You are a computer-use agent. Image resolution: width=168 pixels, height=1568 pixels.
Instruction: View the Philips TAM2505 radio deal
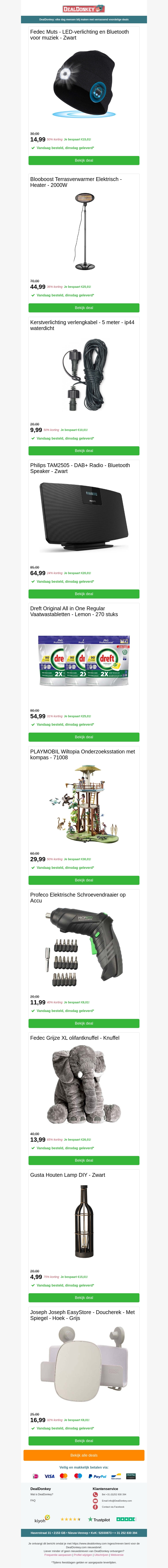pyautogui.click(x=84, y=594)
